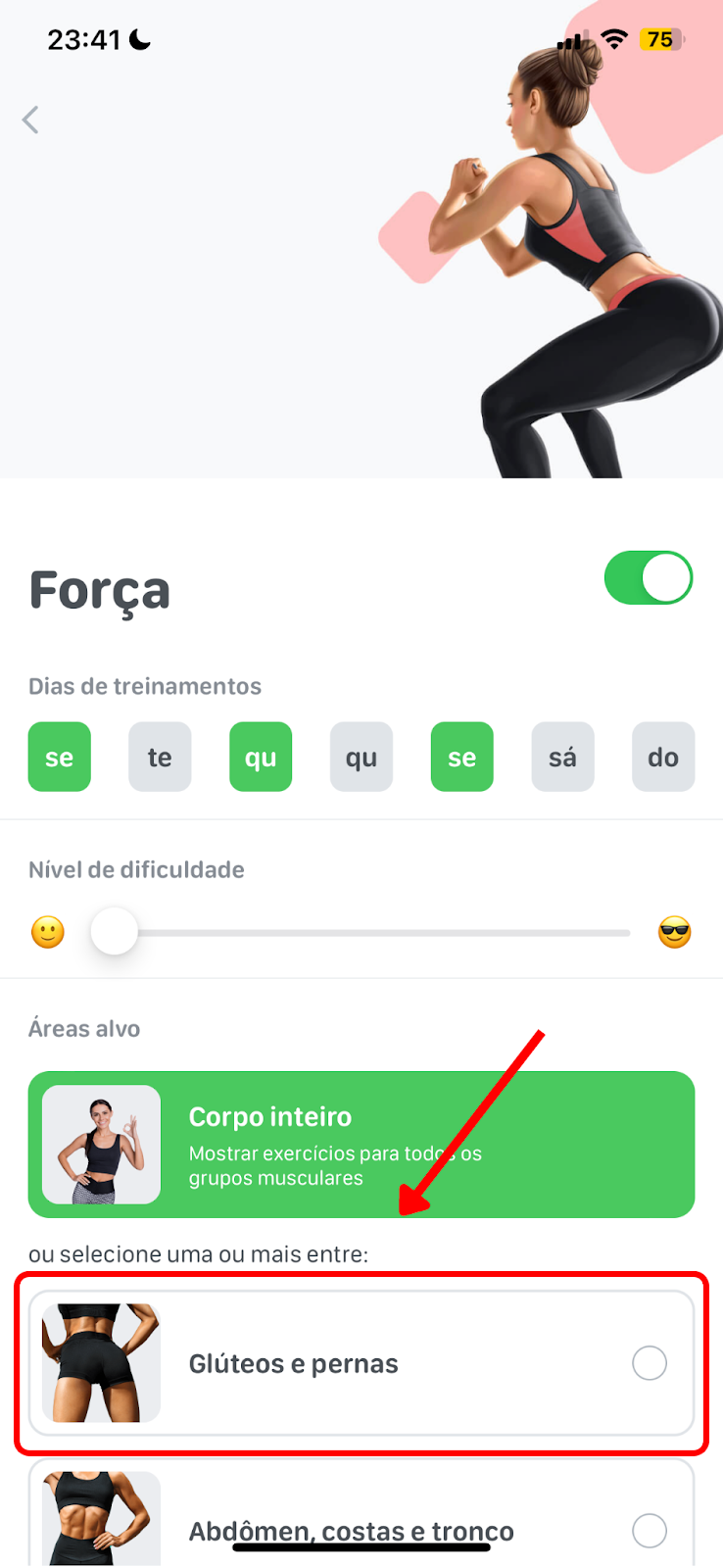Deselect the green qu training day

point(261,757)
